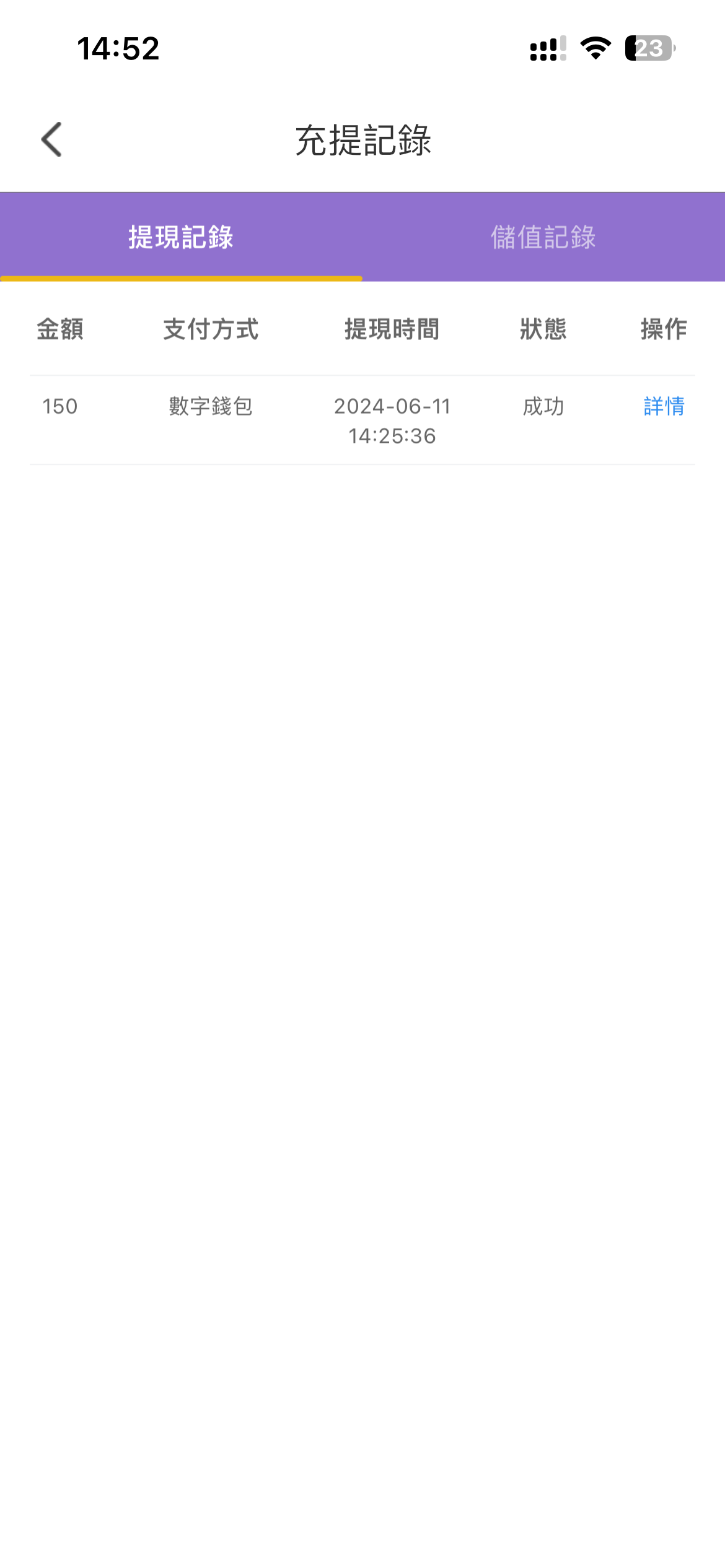Open 詳情 for the 150 withdrawal
The height and width of the screenshot is (1568, 725).
tap(664, 406)
